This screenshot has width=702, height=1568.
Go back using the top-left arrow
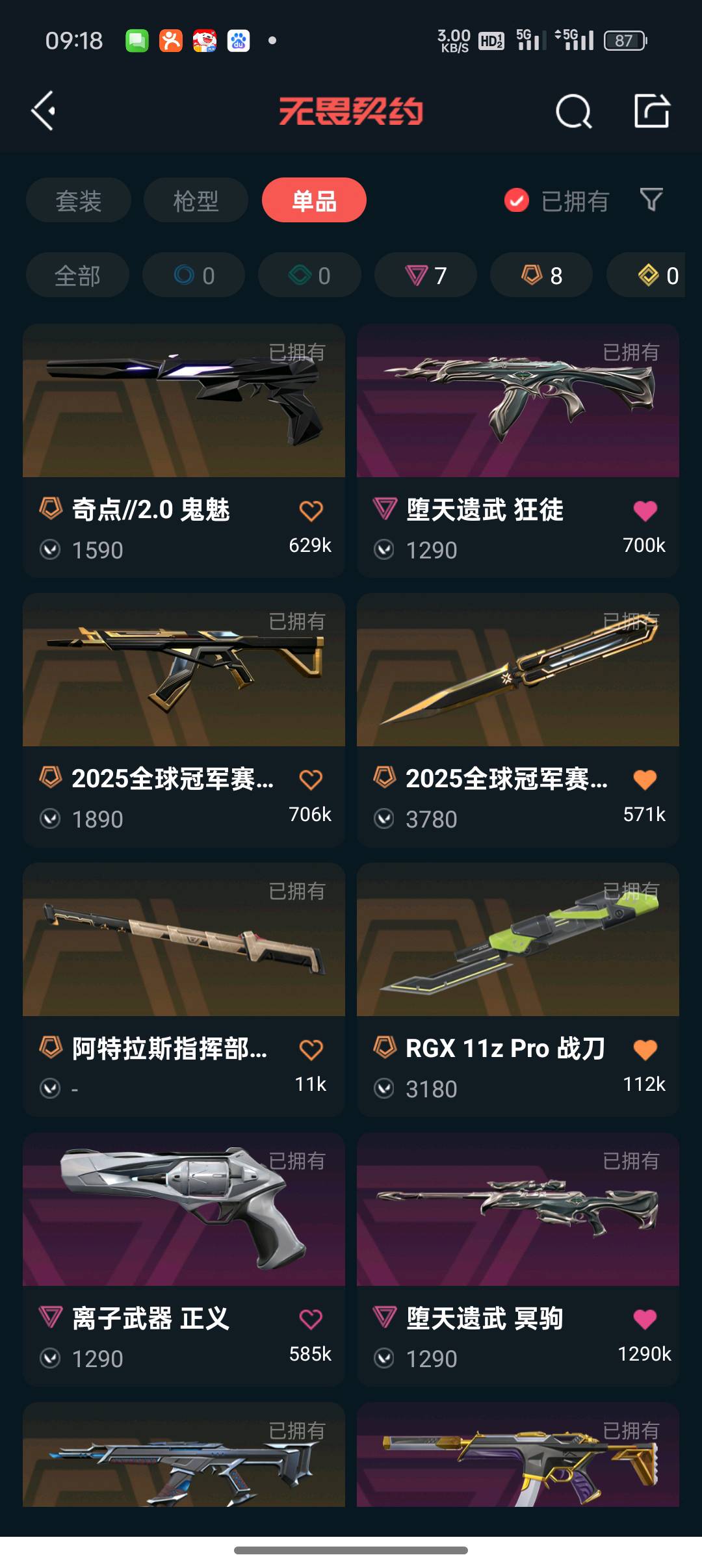44,111
